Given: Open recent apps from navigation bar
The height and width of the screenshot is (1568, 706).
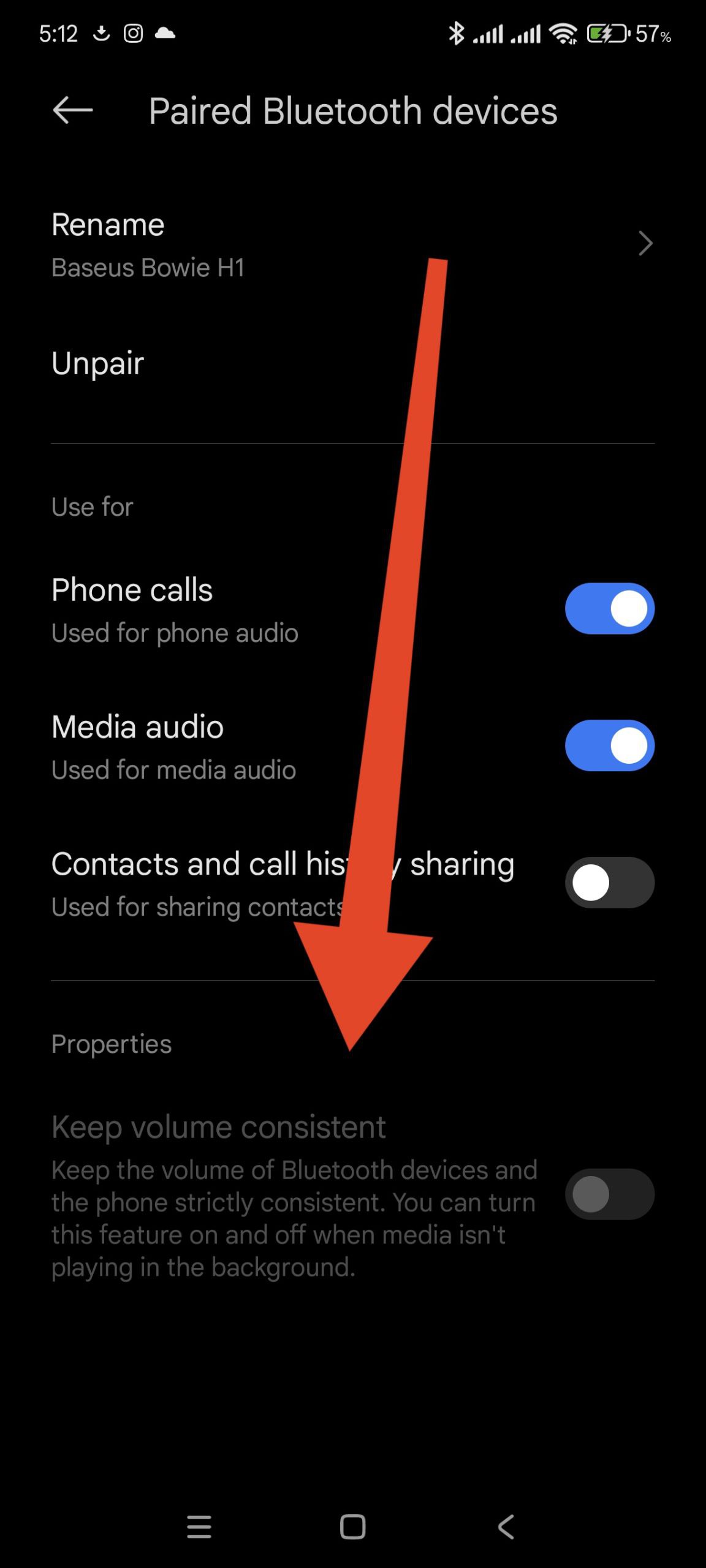Looking at the screenshot, I should click(x=199, y=1527).
